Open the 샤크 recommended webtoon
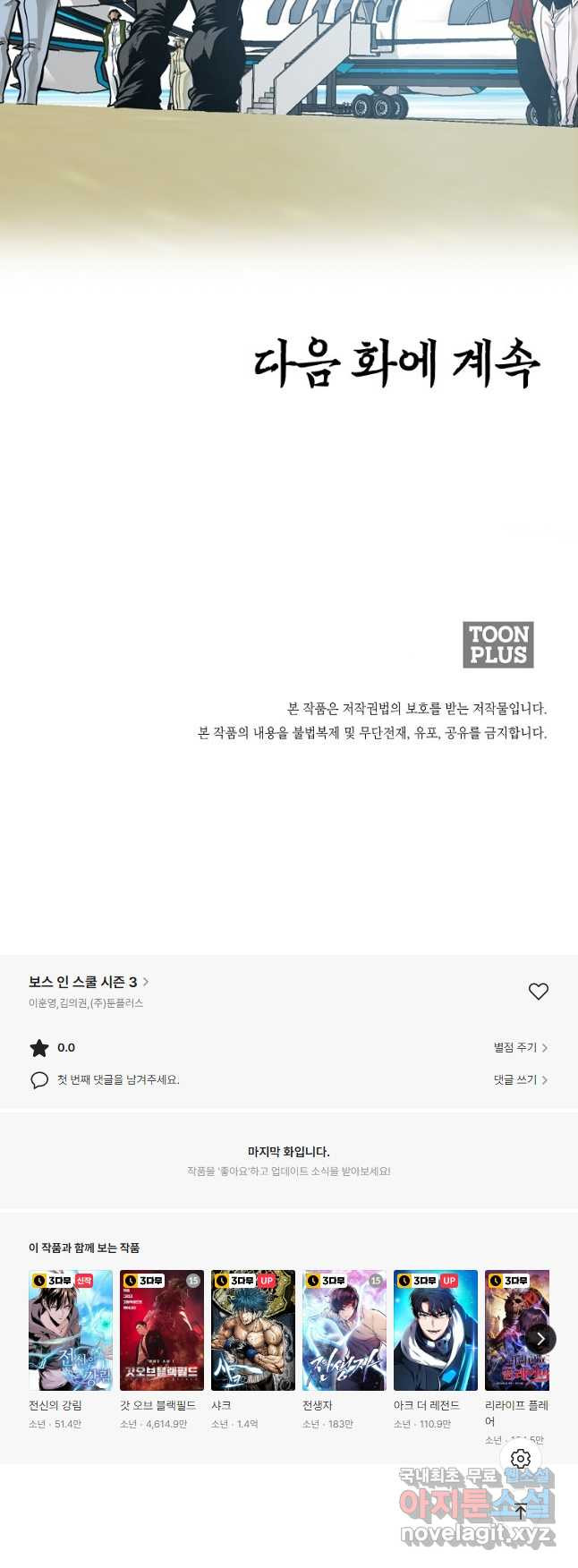The image size is (578, 1568). point(253,1330)
